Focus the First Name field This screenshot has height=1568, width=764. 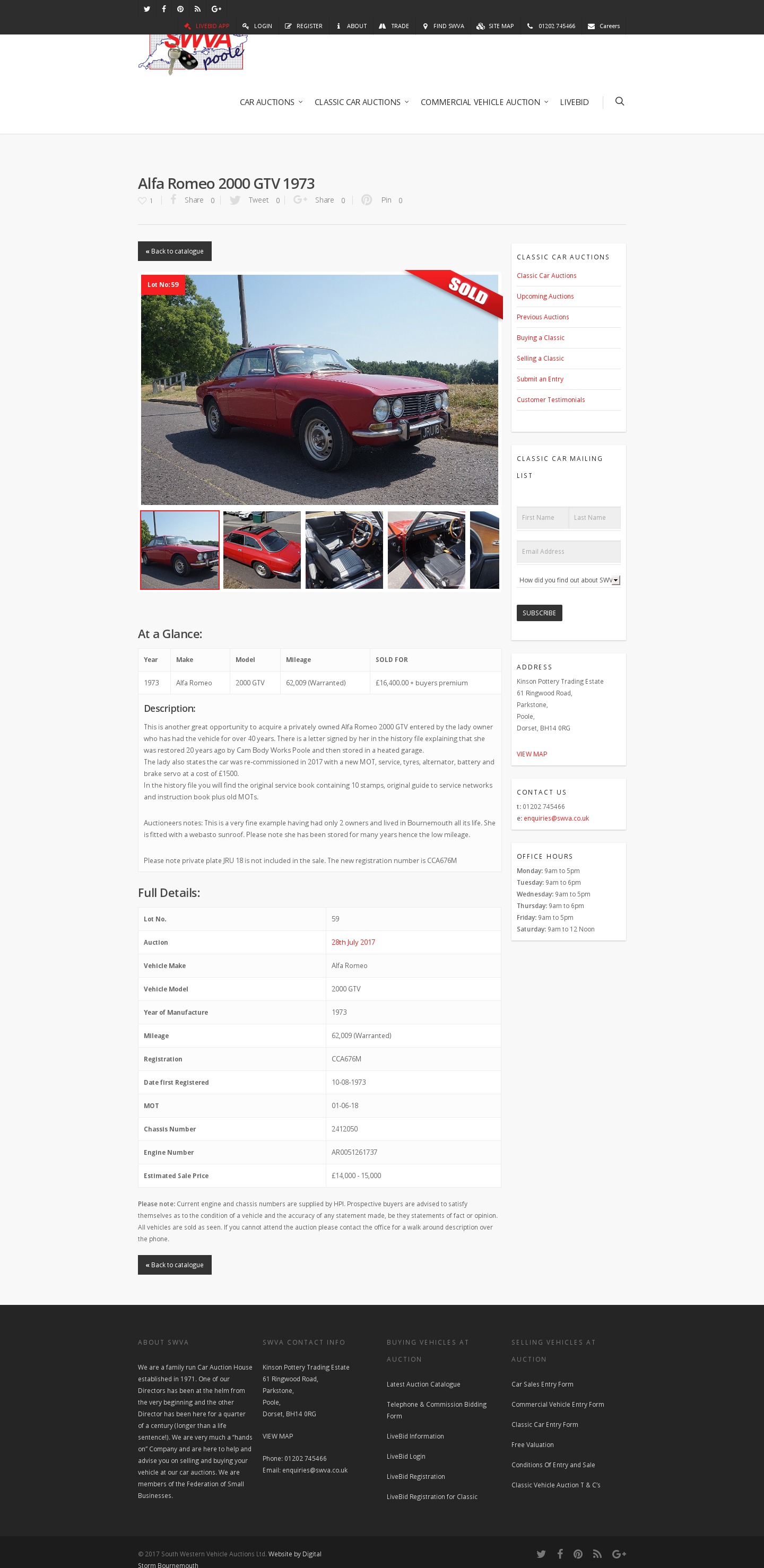[x=542, y=517]
